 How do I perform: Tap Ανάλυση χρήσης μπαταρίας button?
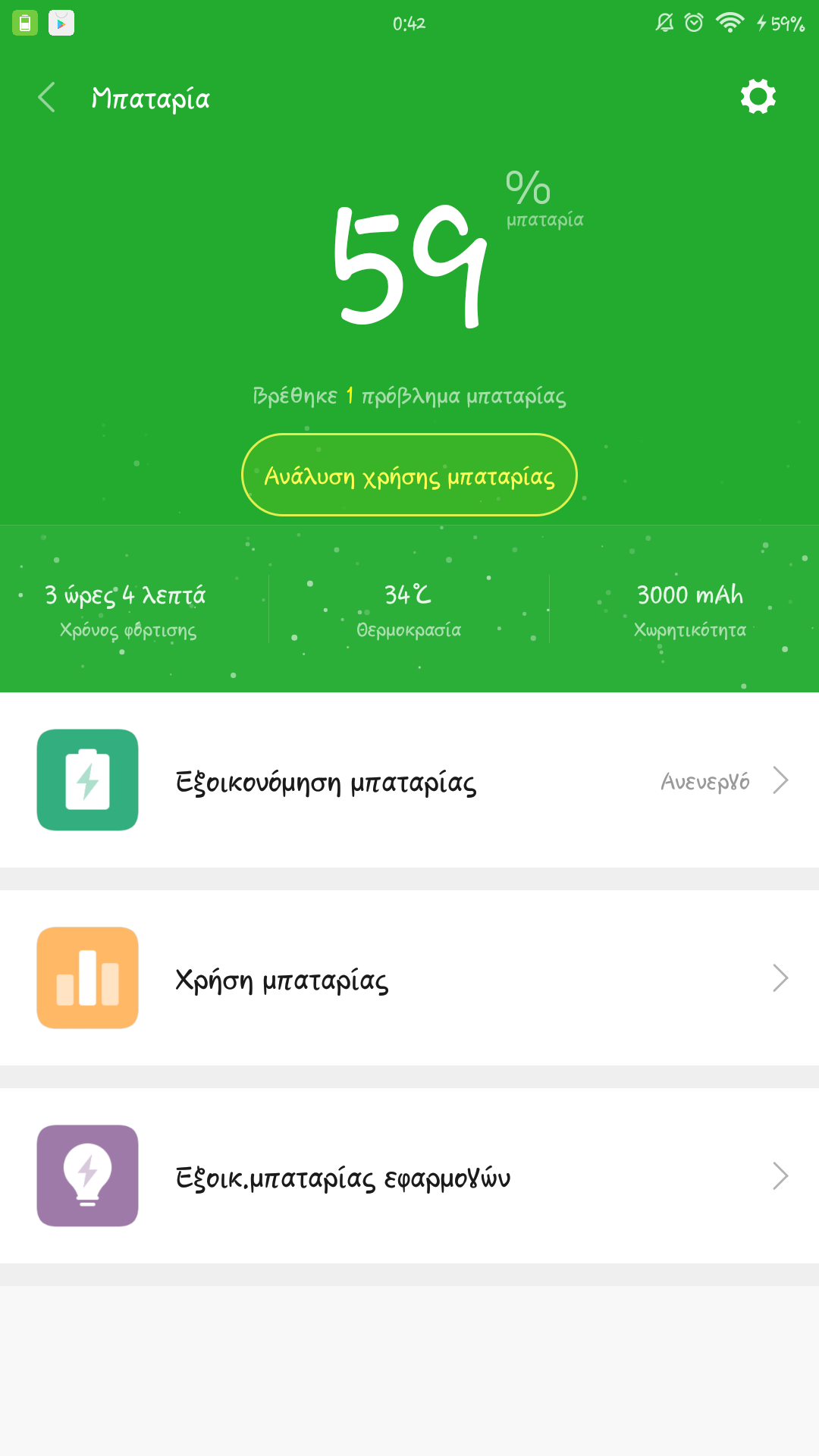point(409,475)
